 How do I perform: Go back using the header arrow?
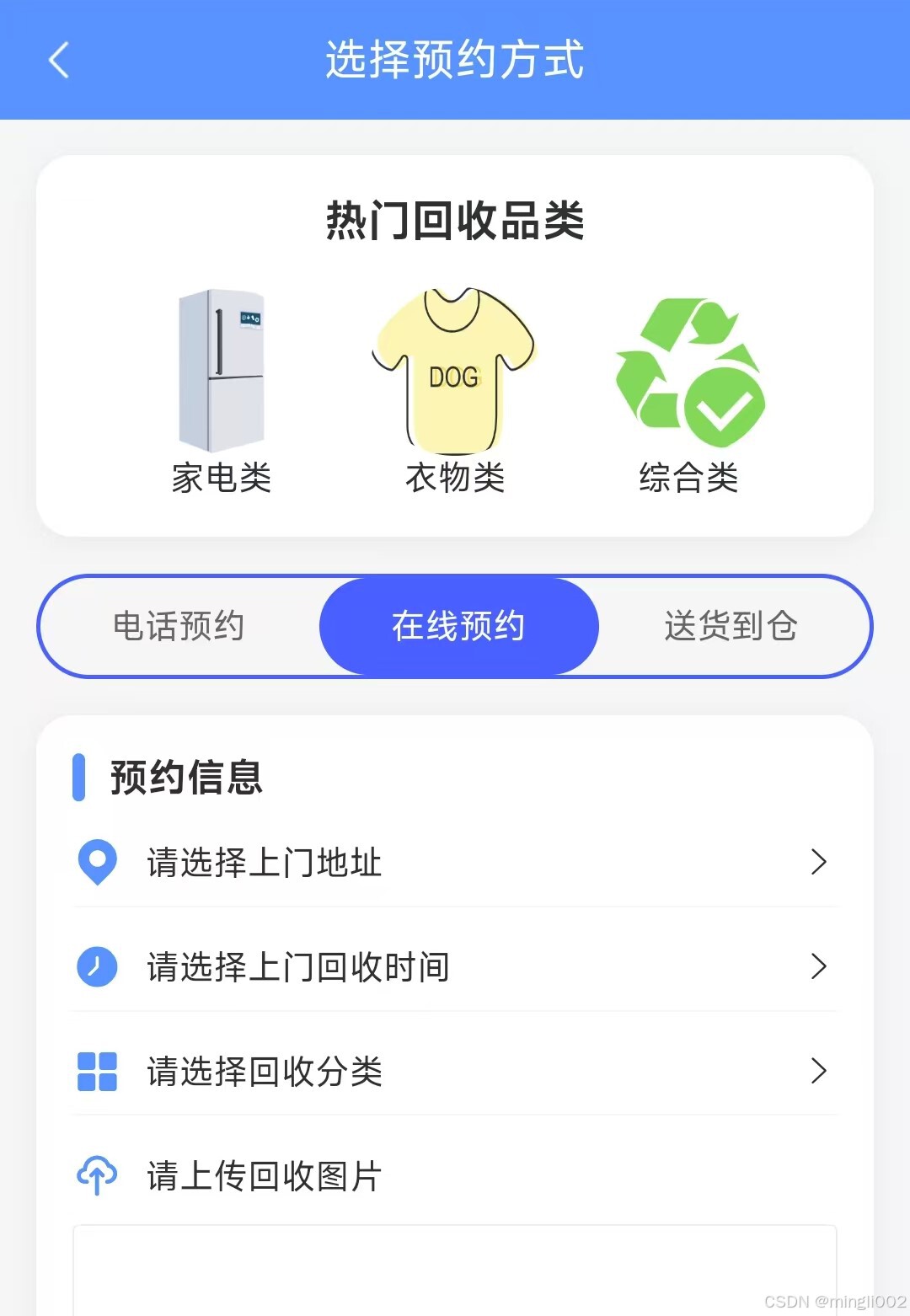coord(59,60)
